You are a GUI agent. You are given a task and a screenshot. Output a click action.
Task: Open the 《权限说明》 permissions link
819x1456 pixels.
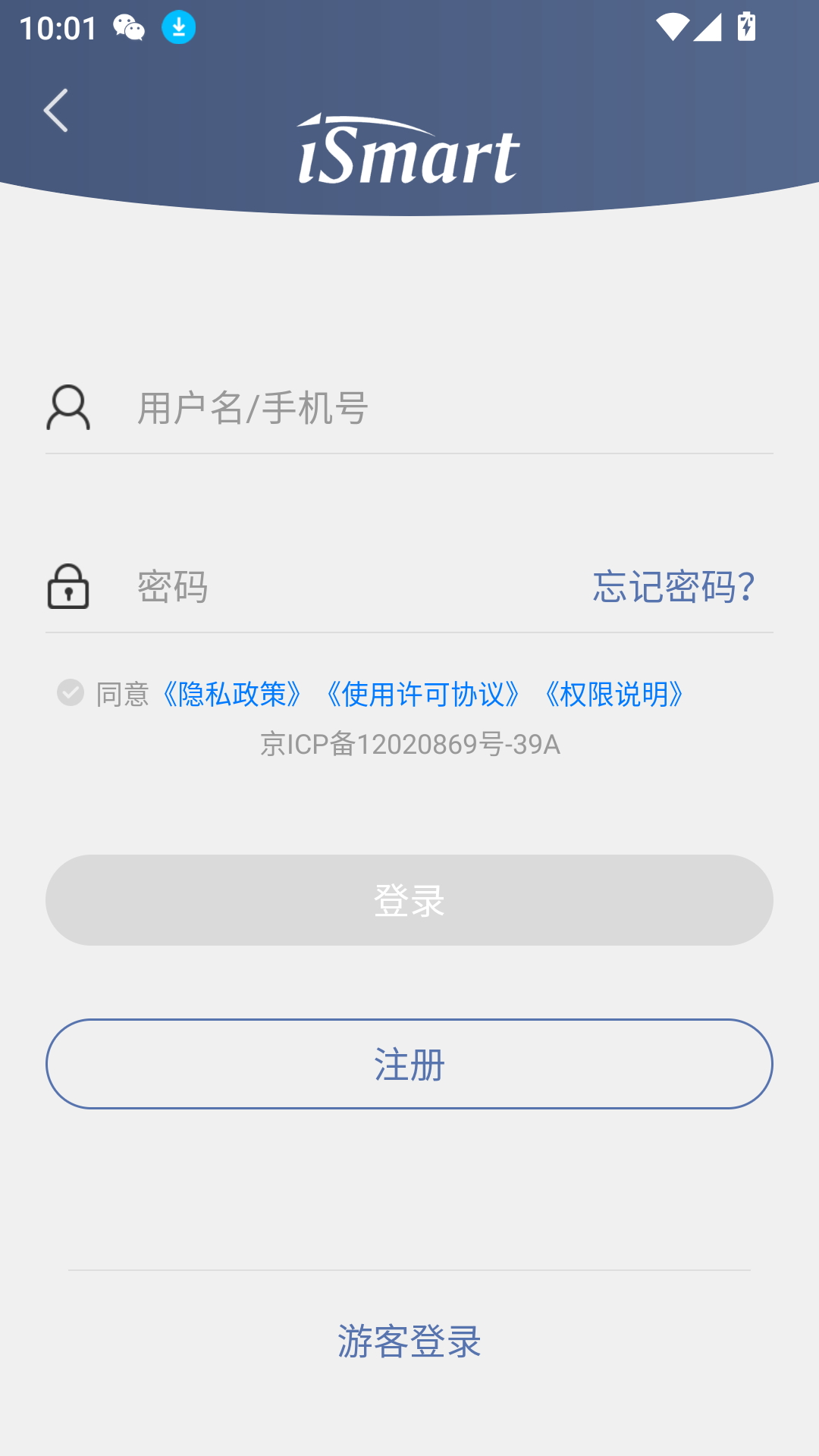(x=615, y=694)
